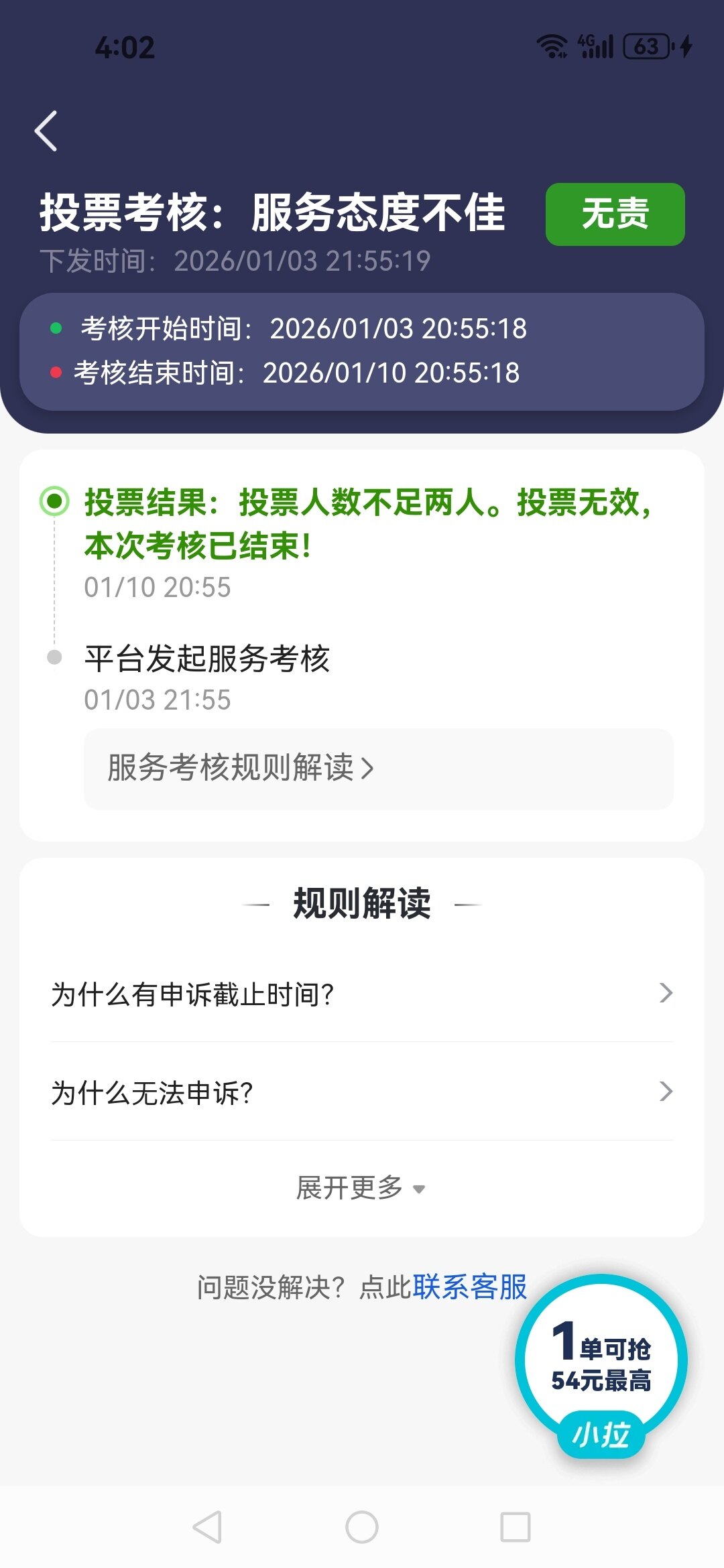The image size is (724, 1568).
Task: Go back using the top-left arrow
Action: coord(46,131)
